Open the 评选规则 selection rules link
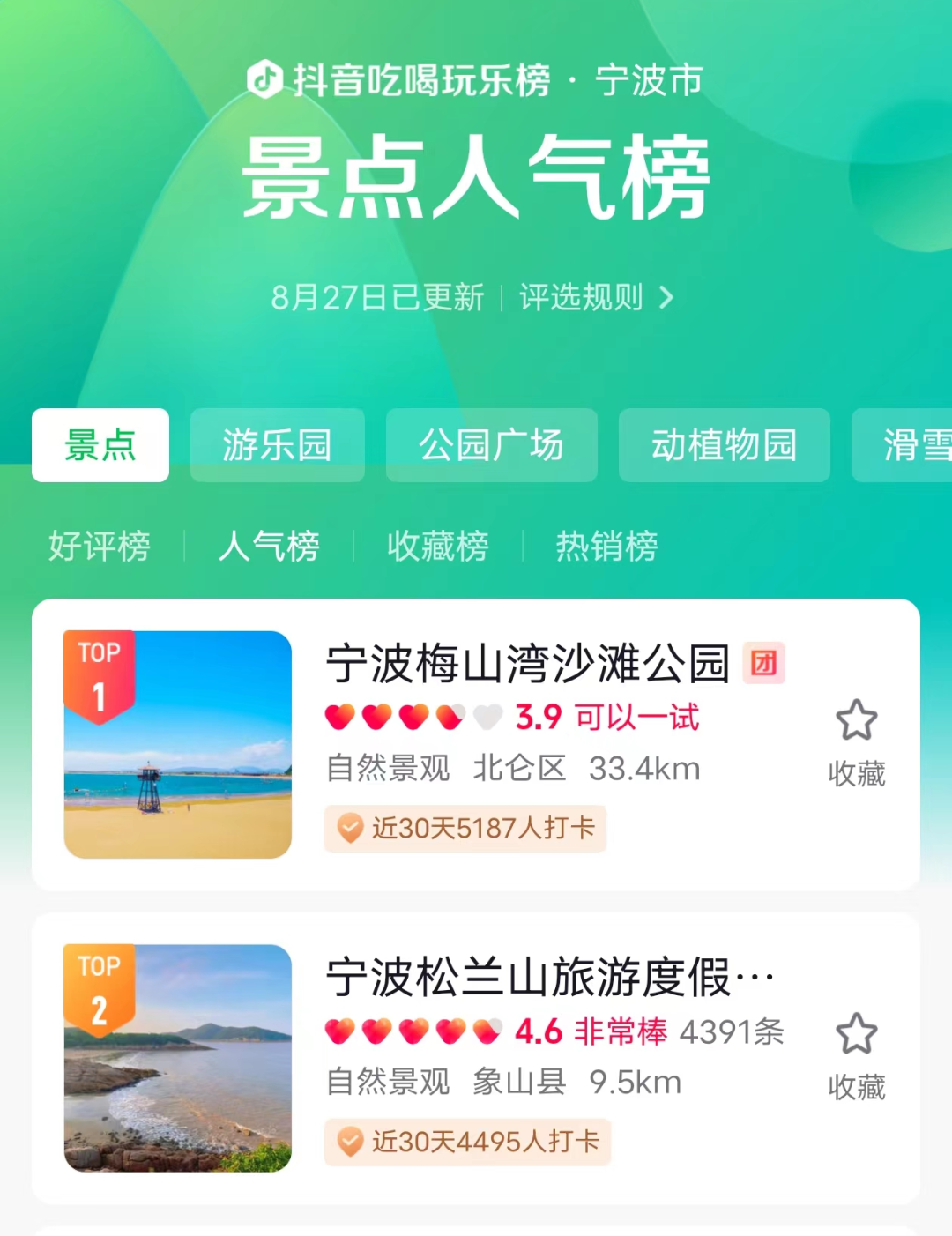This screenshot has height=1236, width=952. tap(596, 298)
